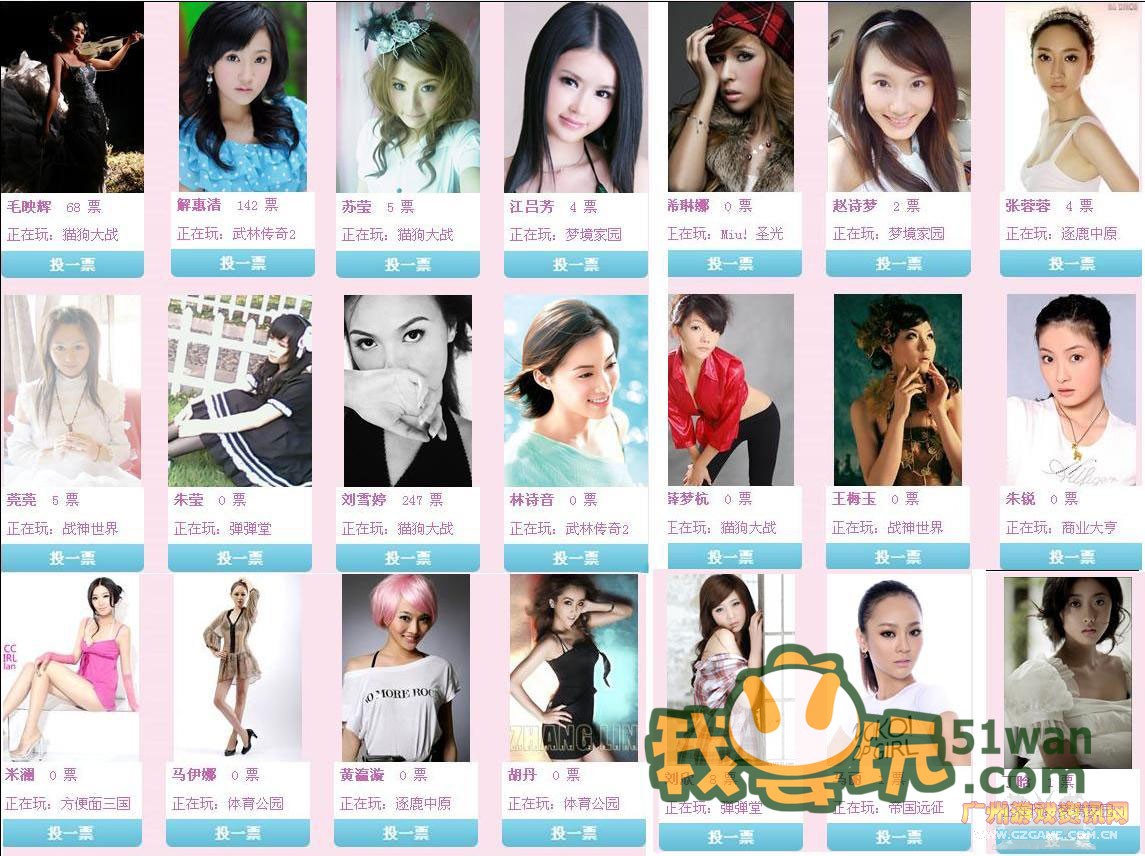Cast a vote for 朱锐
Image resolution: width=1145 pixels, height=856 pixels.
click(1071, 556)
